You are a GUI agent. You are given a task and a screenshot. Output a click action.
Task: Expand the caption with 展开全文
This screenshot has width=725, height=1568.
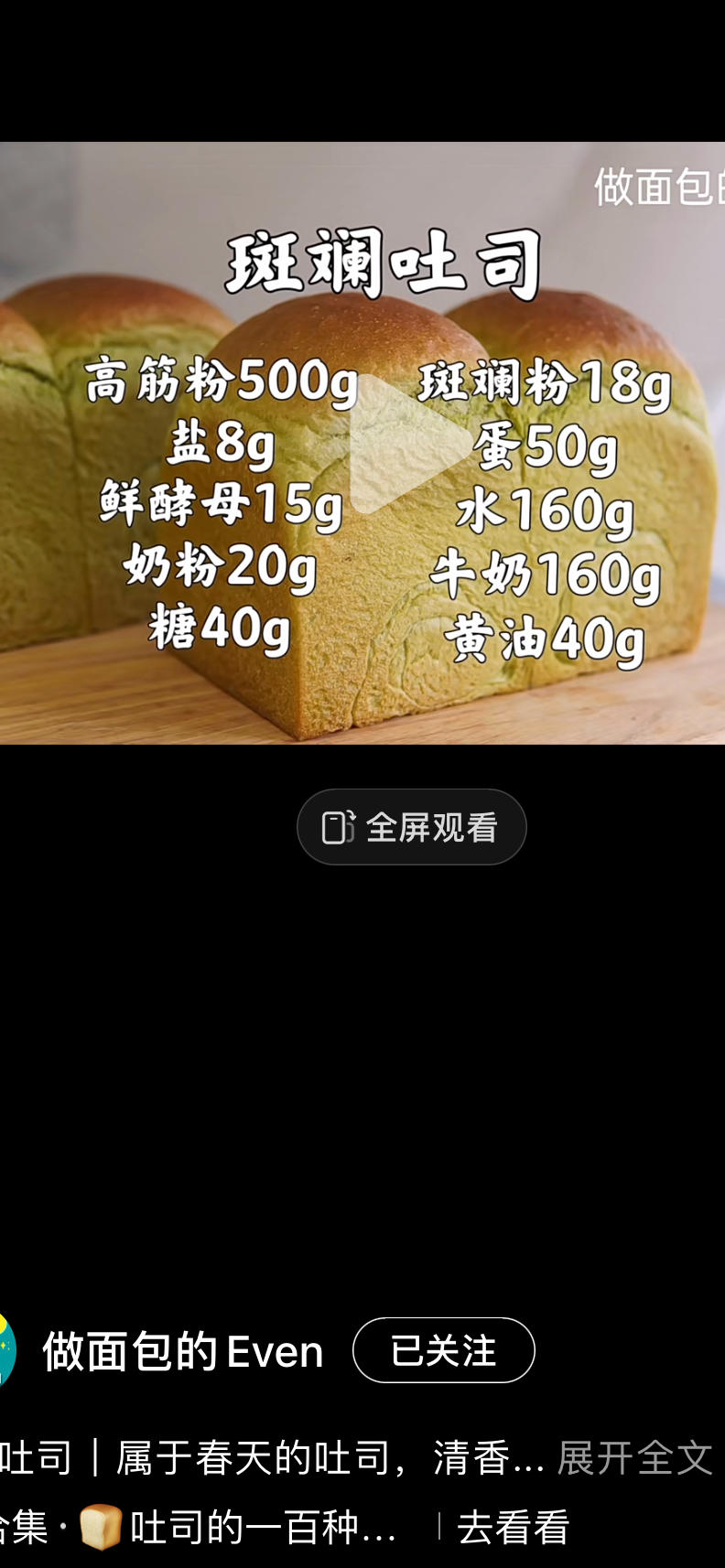(x=634, y=1457)
